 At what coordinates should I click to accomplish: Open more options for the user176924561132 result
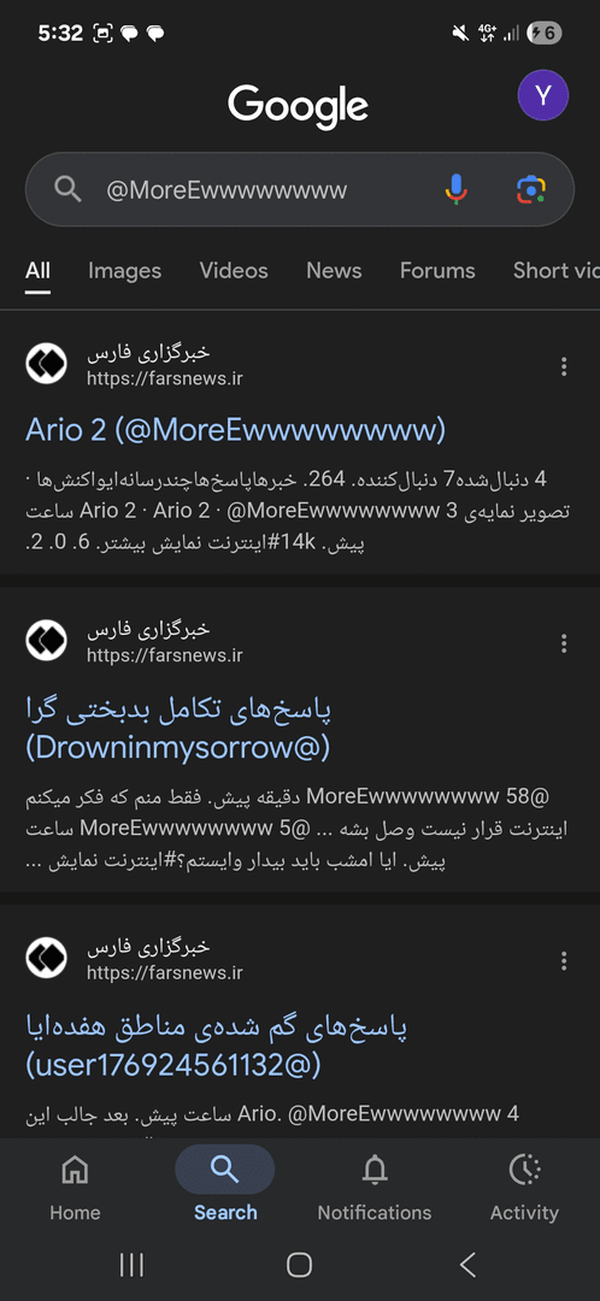click(x=564, y=961)
